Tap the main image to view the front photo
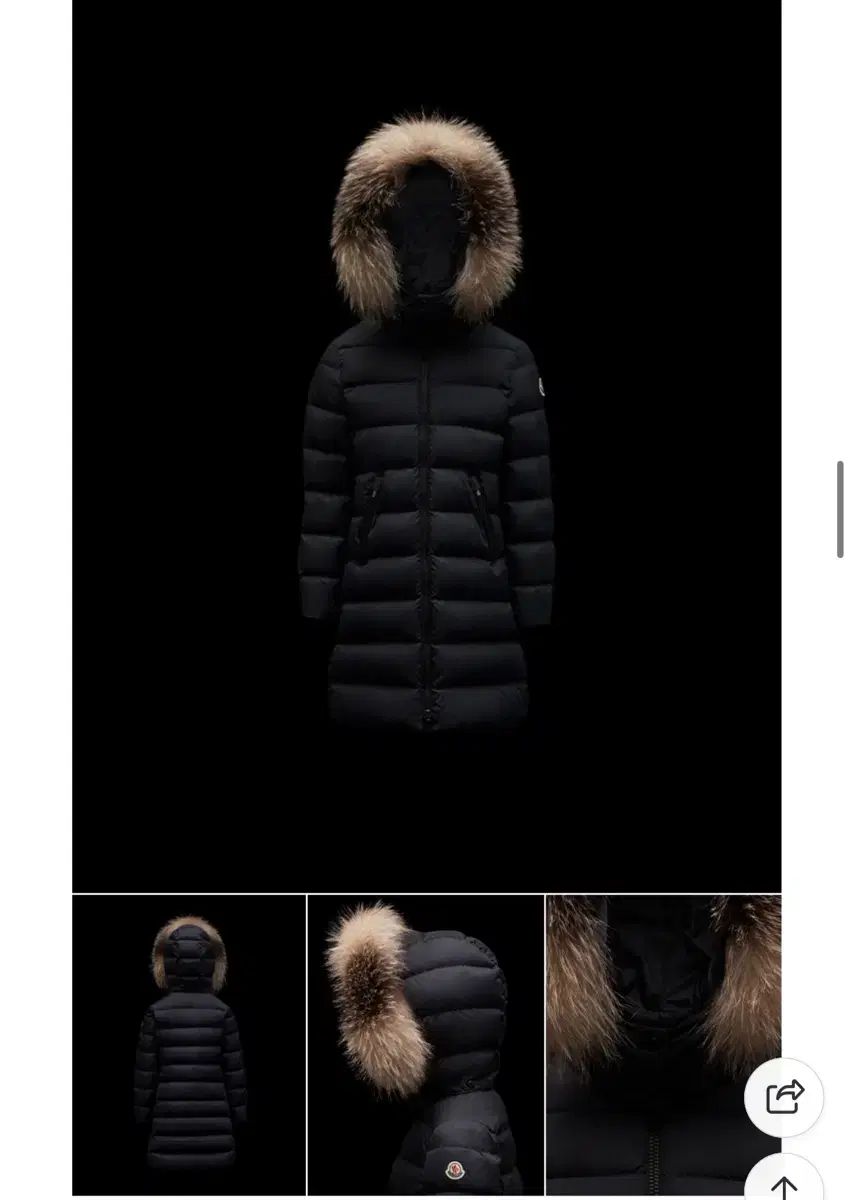This screenshot has height=1200, width=850. 425,440
